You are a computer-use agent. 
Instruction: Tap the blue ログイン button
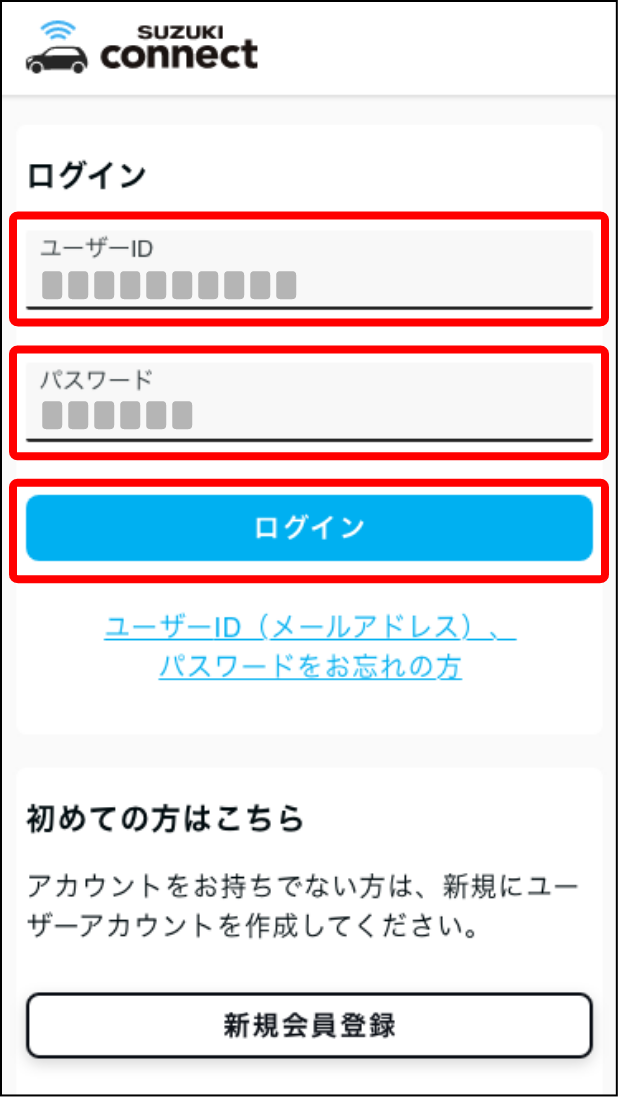[x=309, y=528]
